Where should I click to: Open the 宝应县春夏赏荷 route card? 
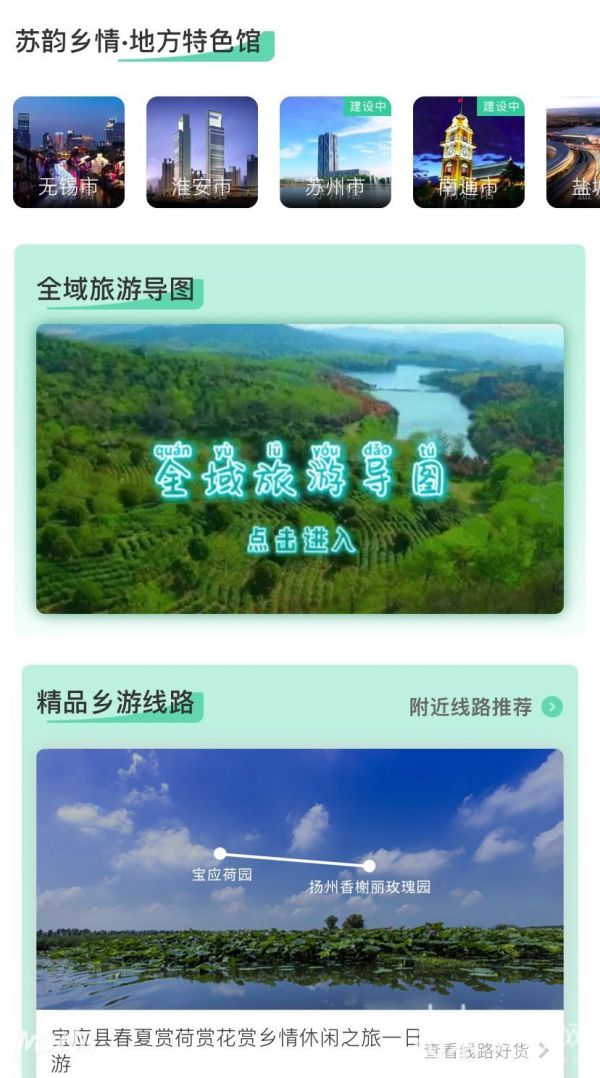click(300, 880)
